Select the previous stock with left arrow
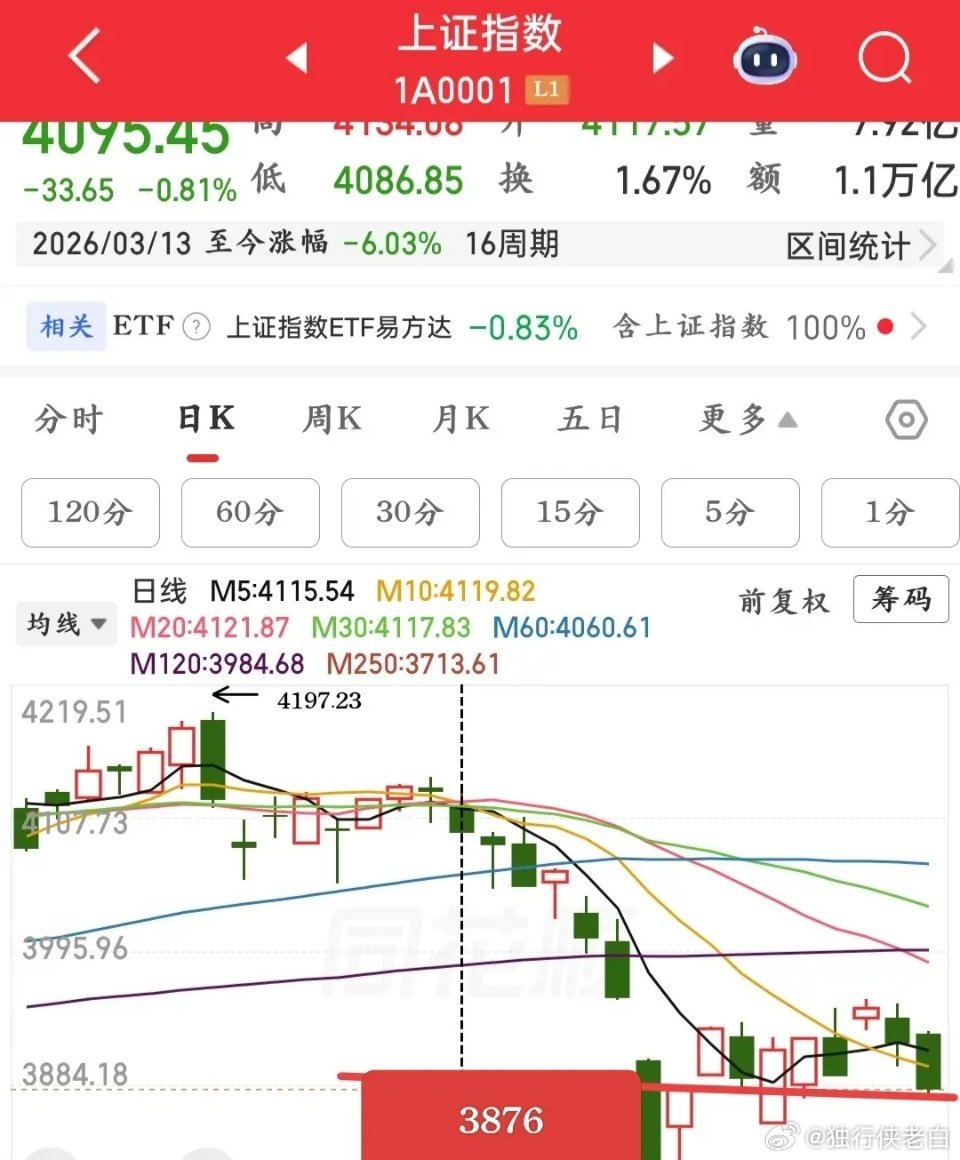The width and height of the screenshot is (960, 1160). 297,58
